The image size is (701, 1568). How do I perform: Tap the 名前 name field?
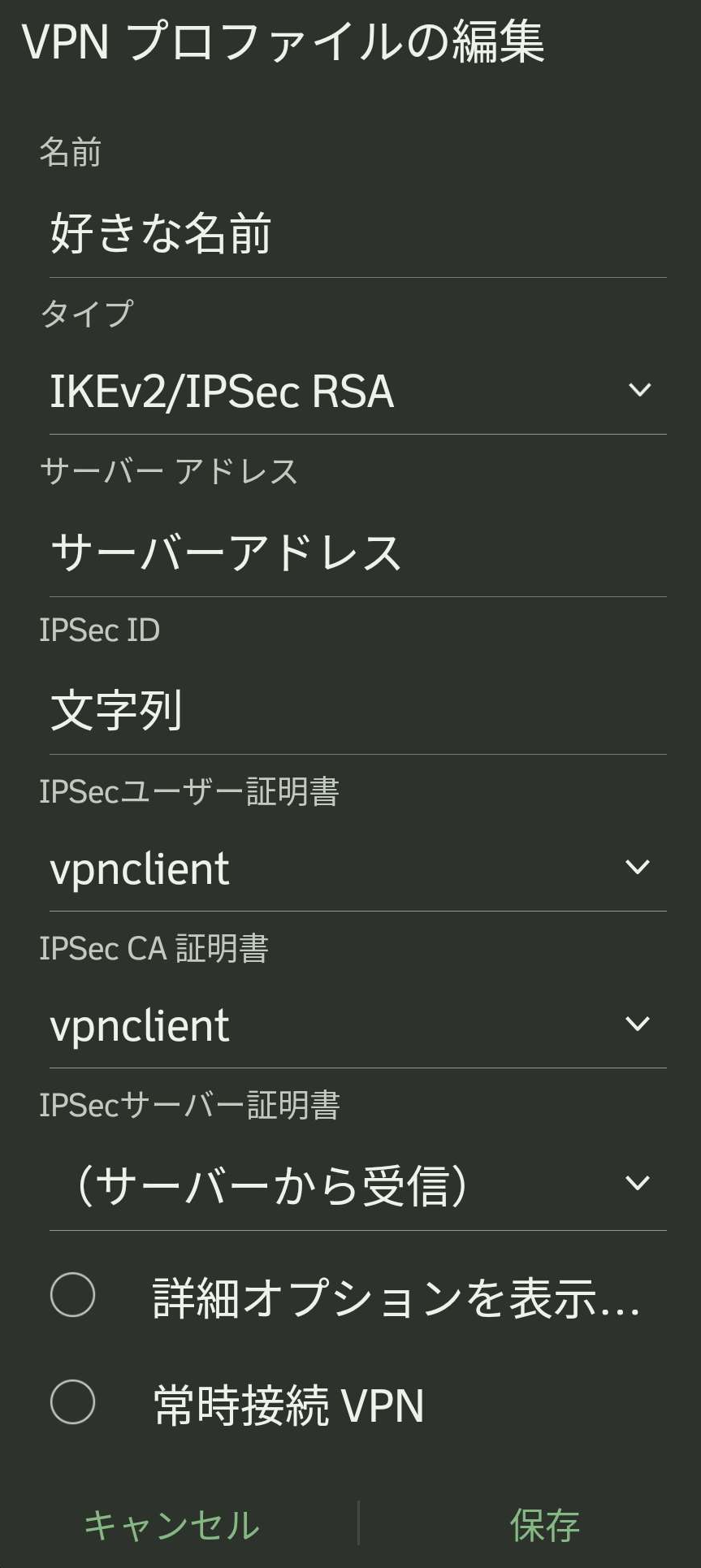pyautogui.click(x=357, y=234)
